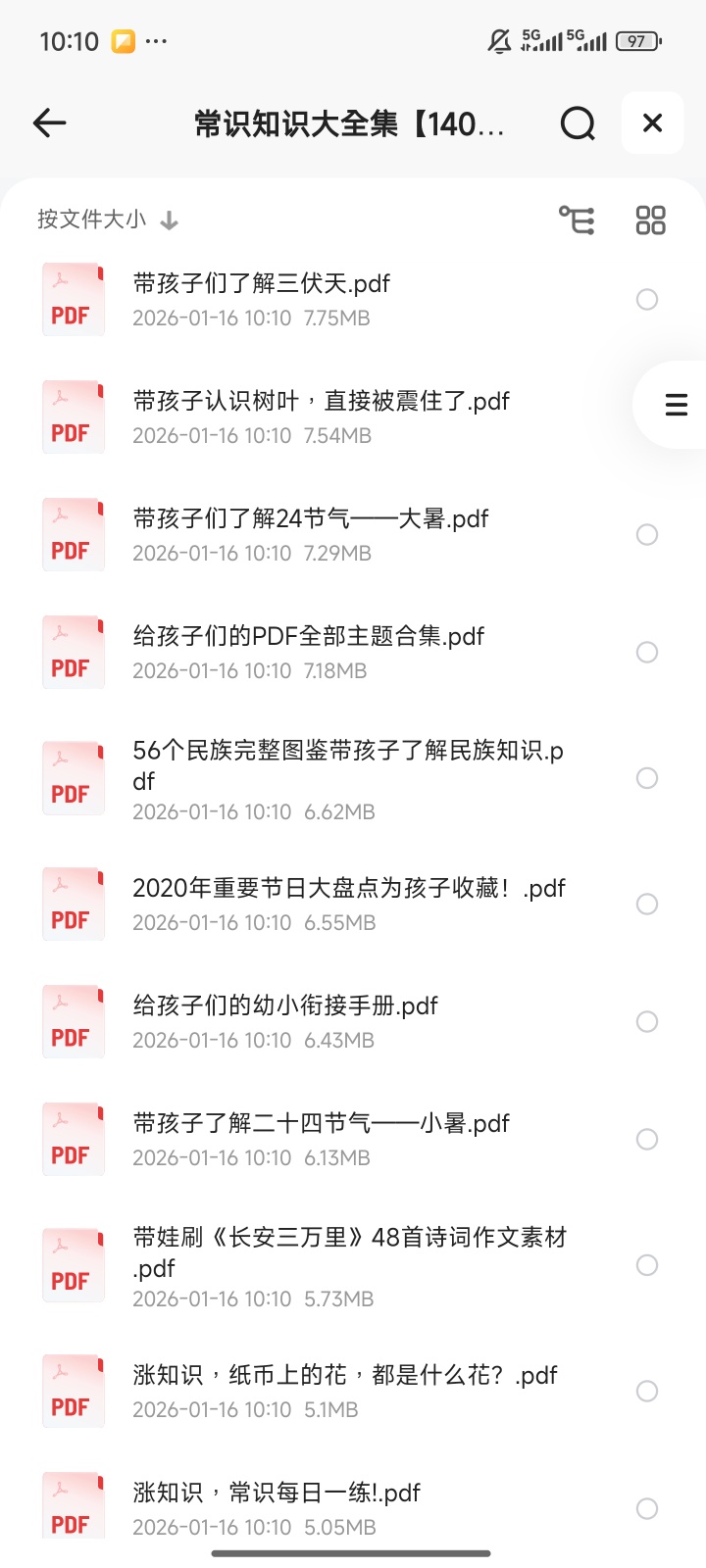Screen dimensions: 706x1568
Task: Tap the back arrow to leave folder
Action: pos(50,123)
